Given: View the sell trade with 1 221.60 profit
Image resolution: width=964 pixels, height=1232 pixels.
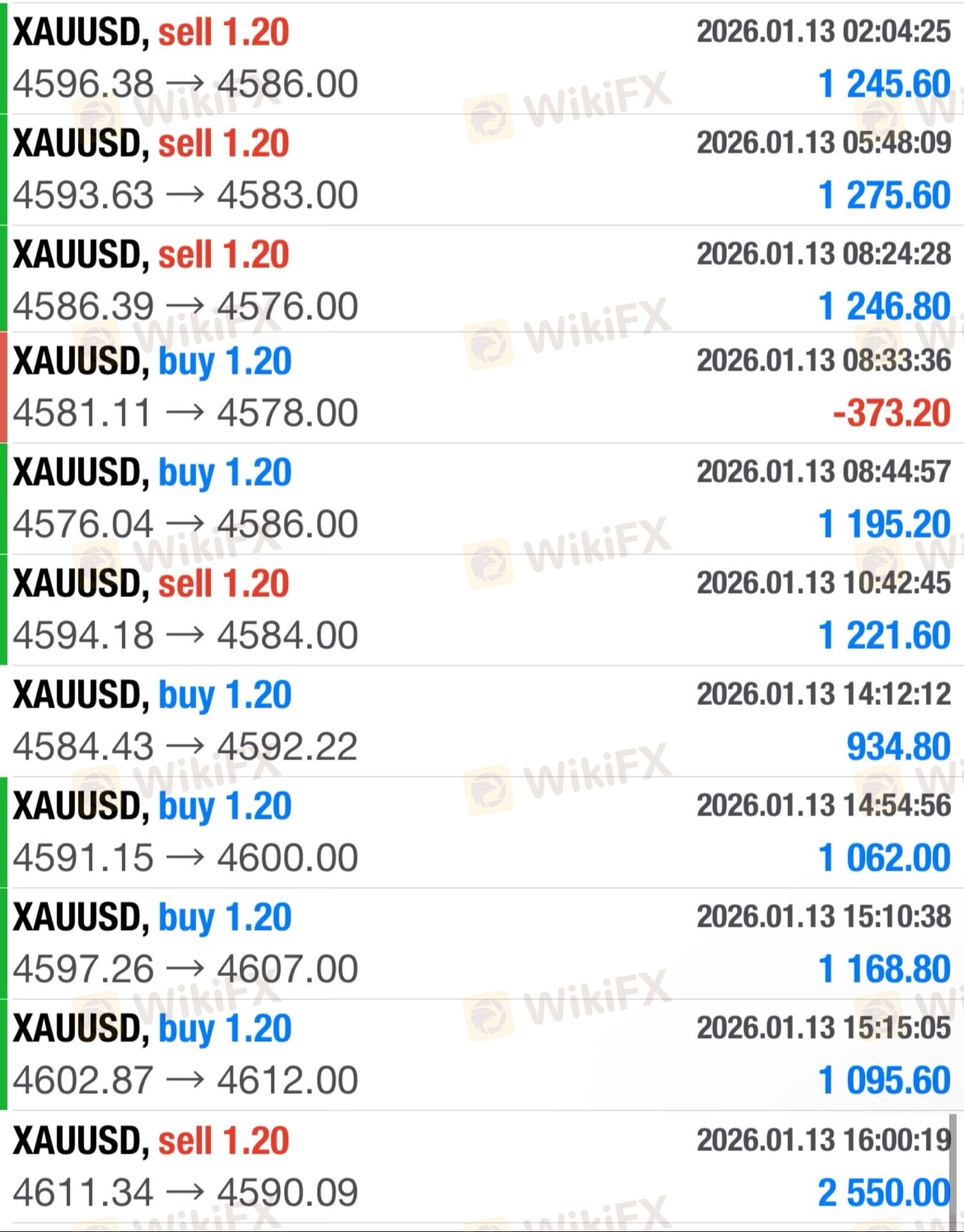Looking at the screenshot, I should [482, 609].
